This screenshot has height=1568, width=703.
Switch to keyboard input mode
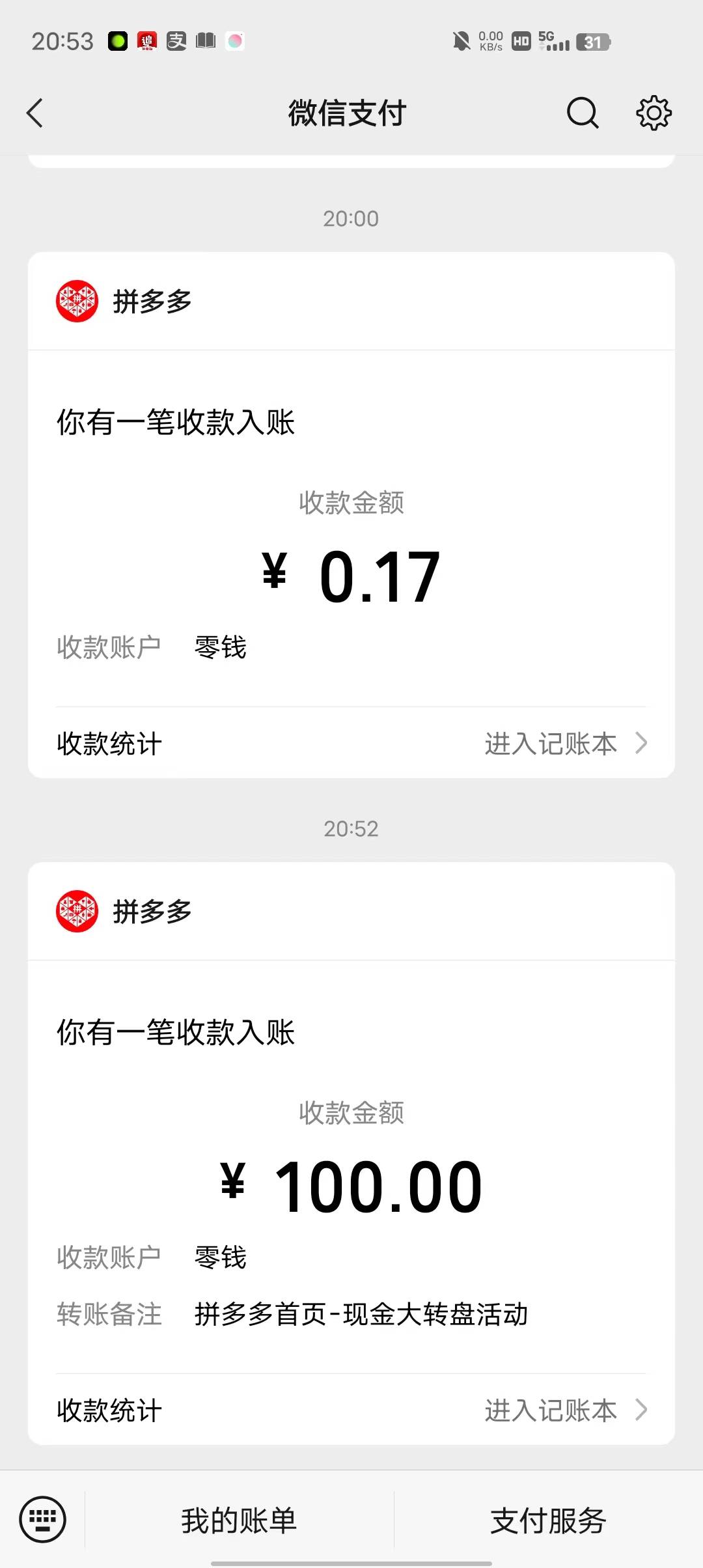(x=43, y=1520)
